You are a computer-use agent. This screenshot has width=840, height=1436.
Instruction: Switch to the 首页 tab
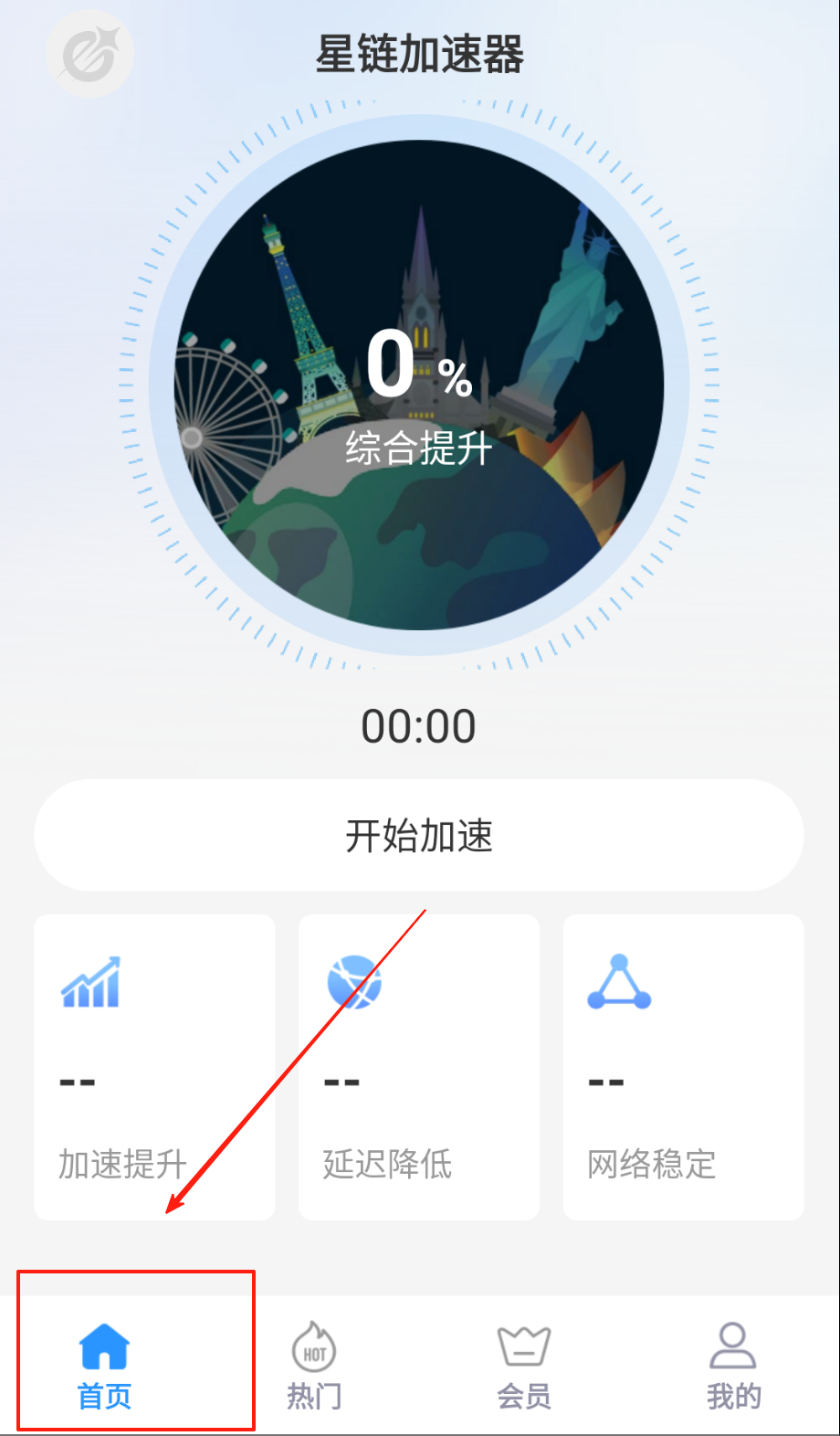[104, 1366]
